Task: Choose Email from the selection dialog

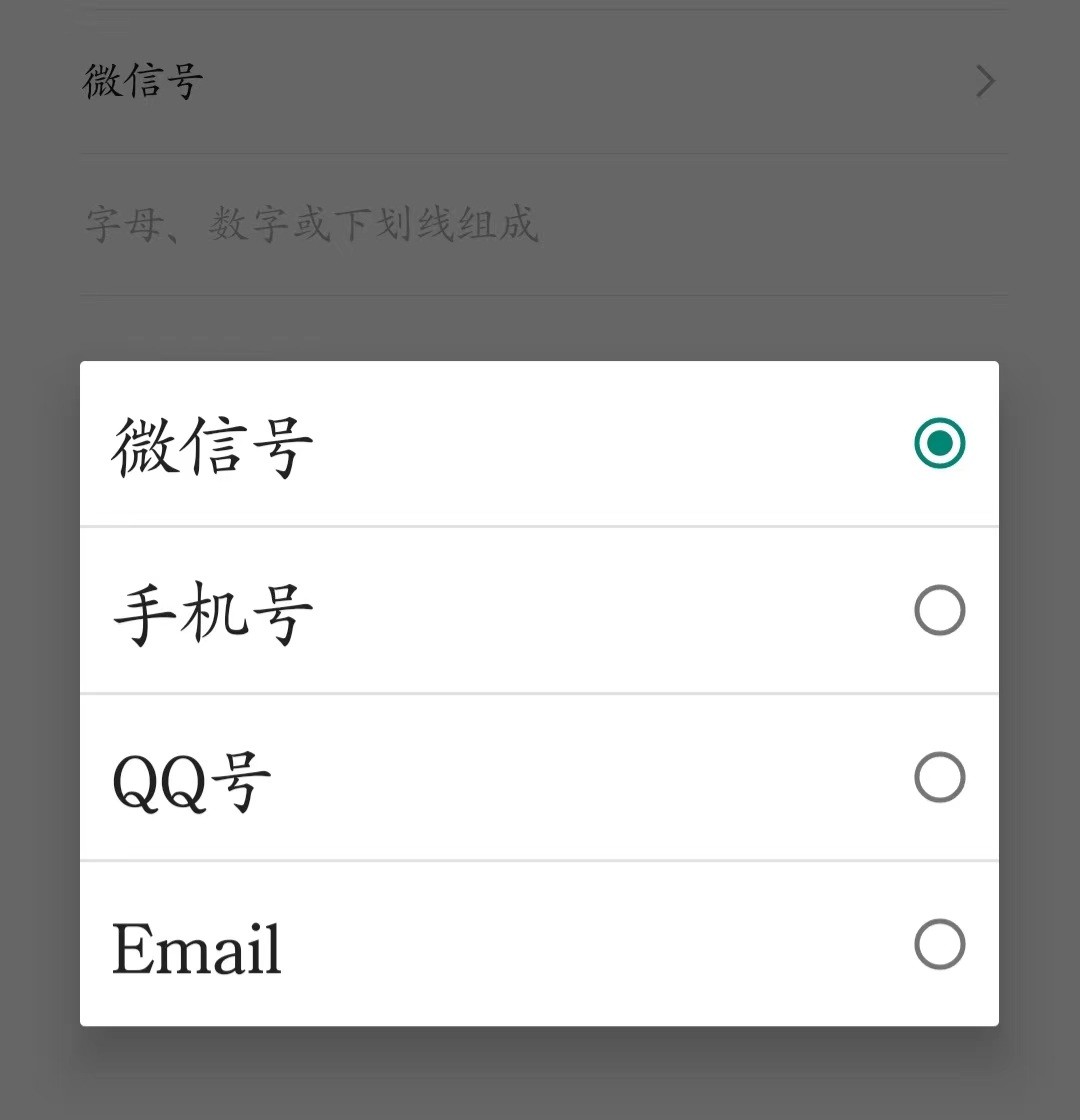Action: click(540, 944)
